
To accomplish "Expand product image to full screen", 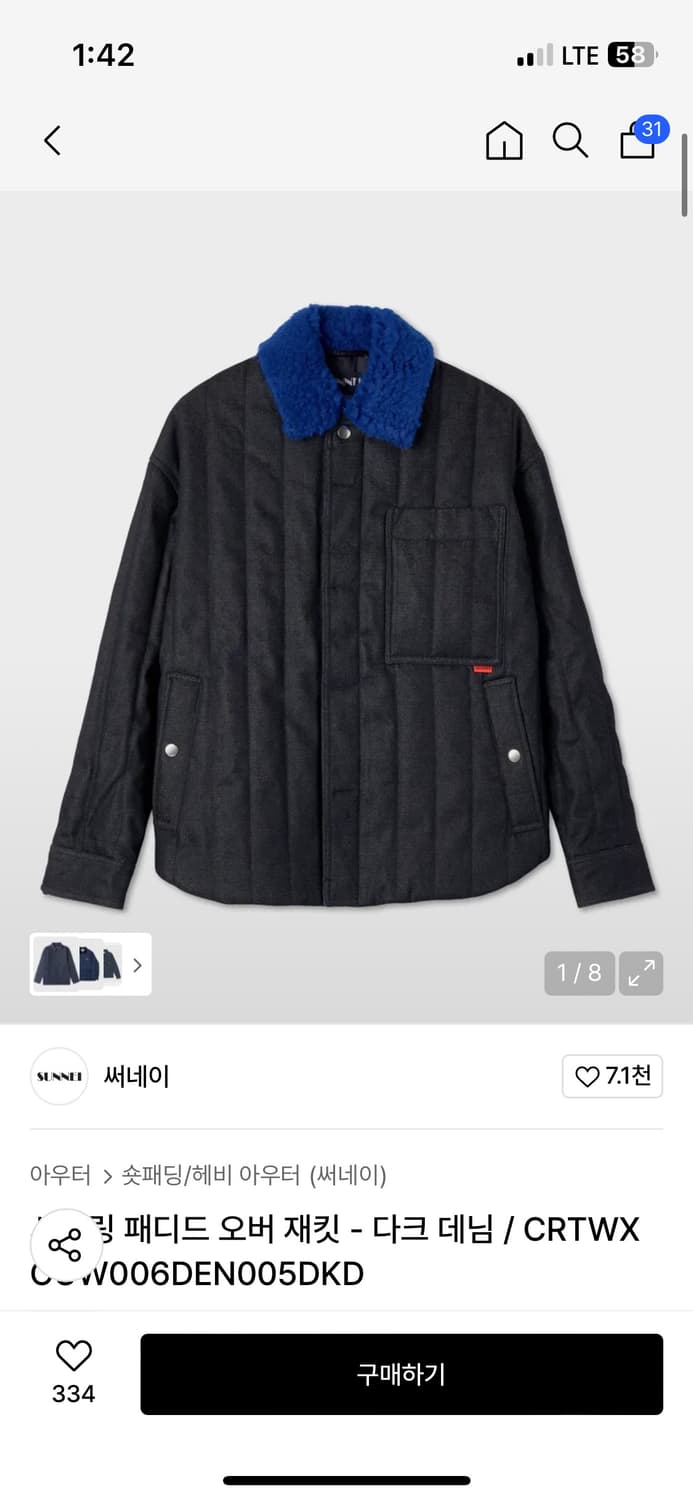I will pos(641,973).
